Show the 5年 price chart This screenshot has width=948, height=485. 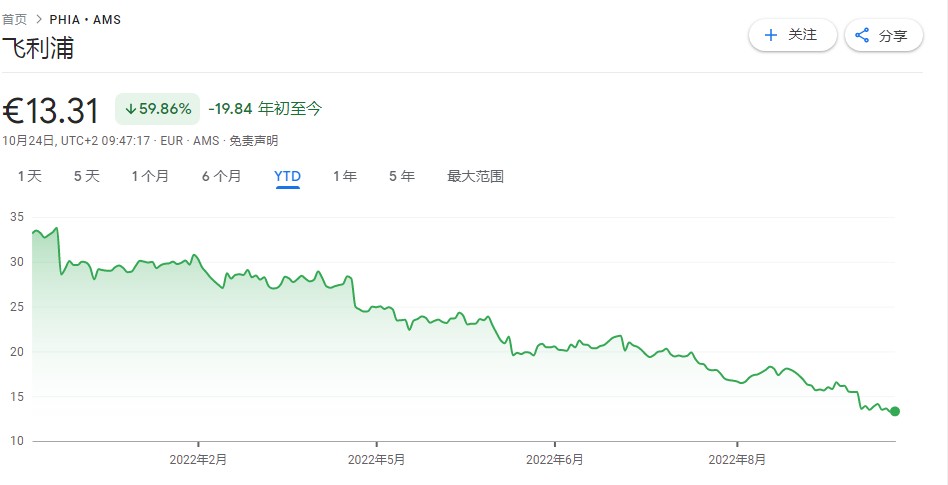(402, 176)
